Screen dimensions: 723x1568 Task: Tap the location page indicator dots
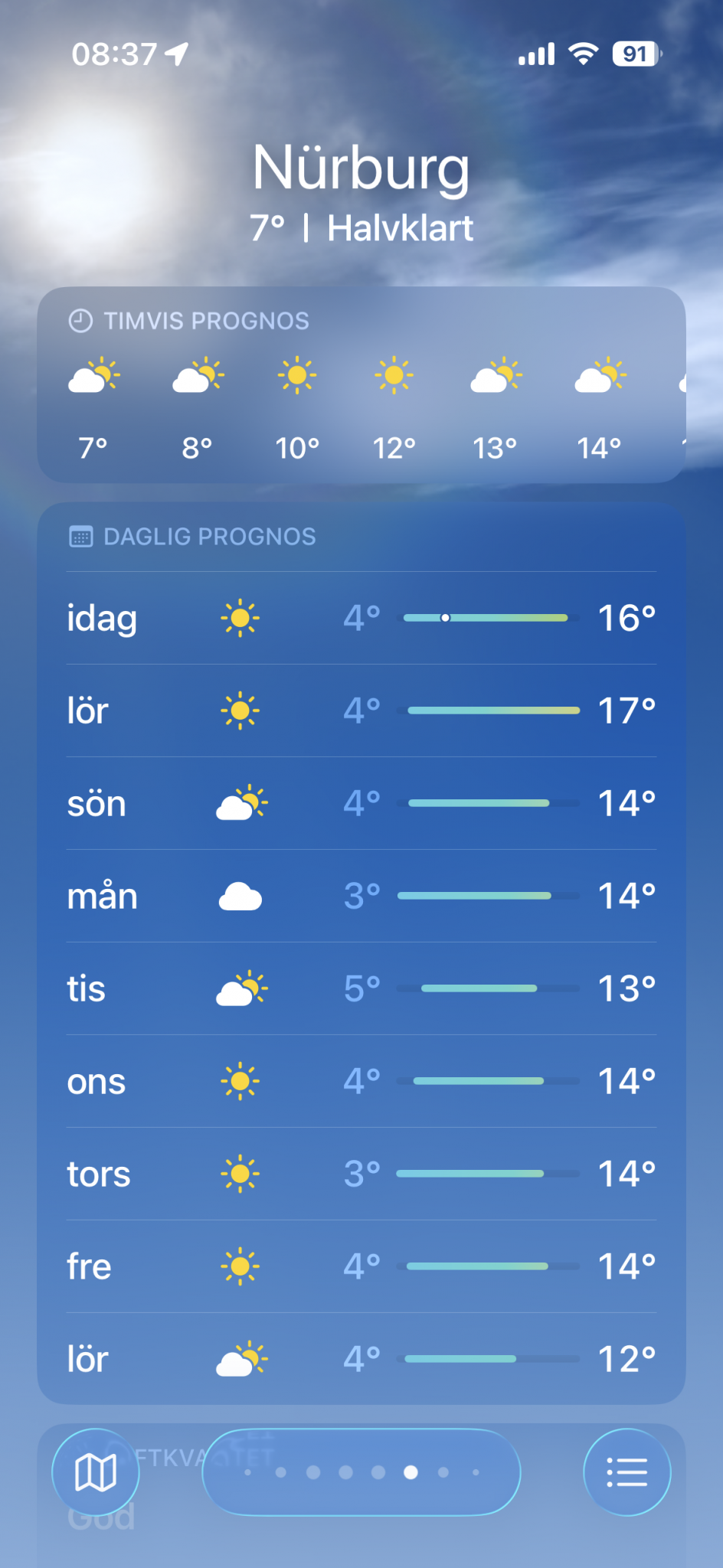click(x=361, y=1472)
